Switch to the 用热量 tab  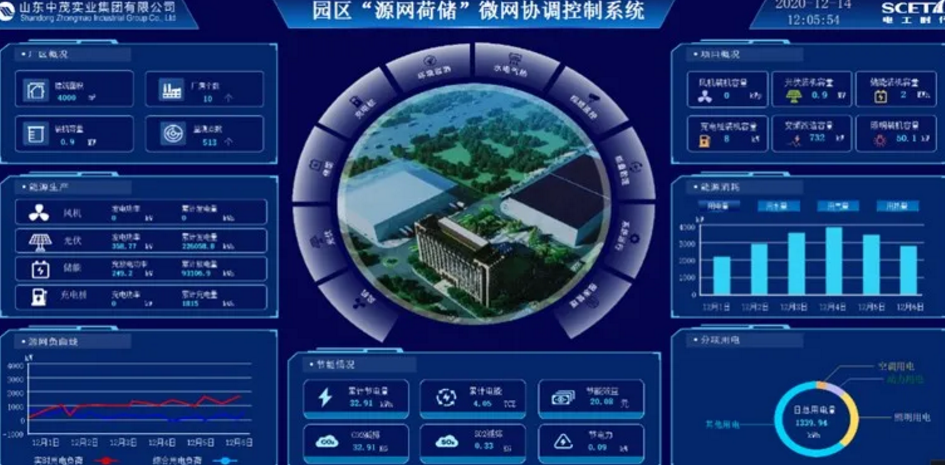point(896,206)
